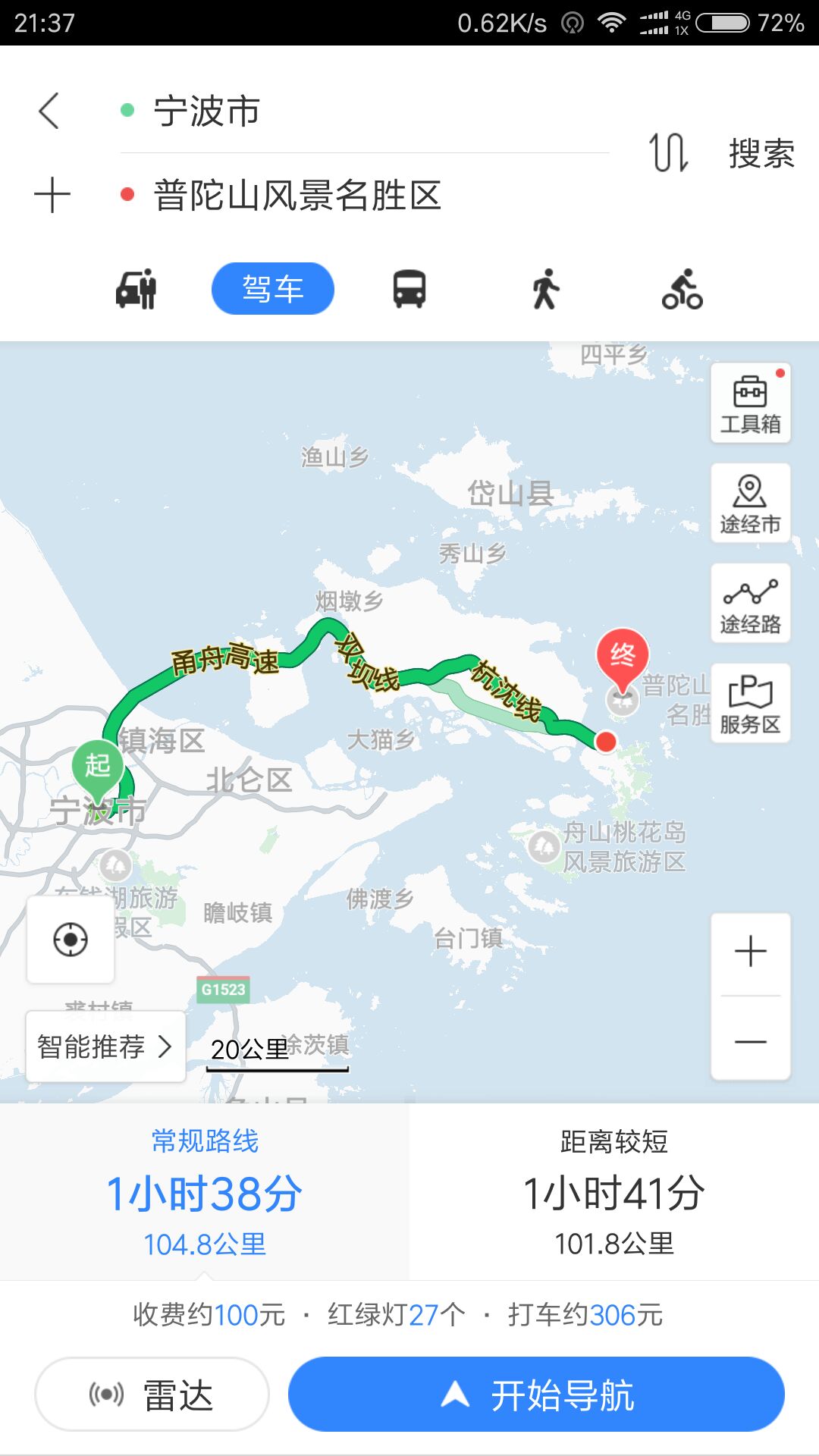This screenshot has height=1456, width=819.
Task: Open 智能推荐 route preferences
Action: tap(105, 1046)
